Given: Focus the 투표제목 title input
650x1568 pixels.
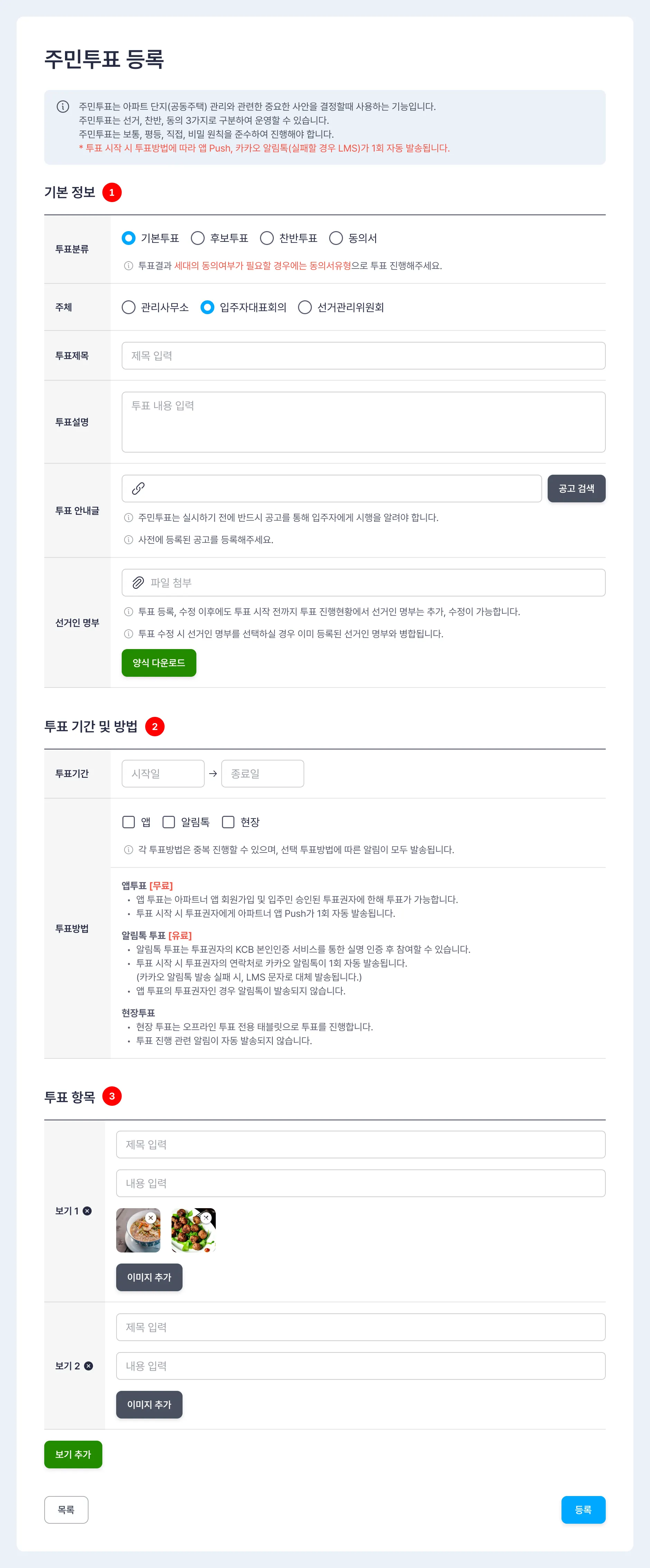Looking at the screenshot, I should pyautogui.click(x=363, y=355).
